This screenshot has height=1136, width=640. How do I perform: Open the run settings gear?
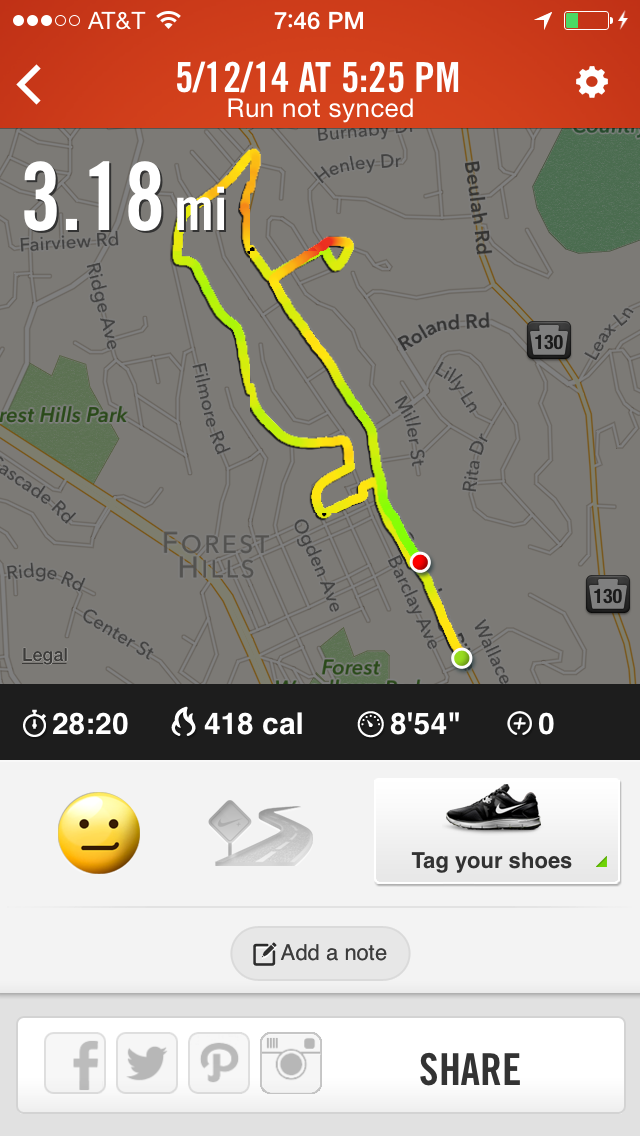(x=592, y=83)
